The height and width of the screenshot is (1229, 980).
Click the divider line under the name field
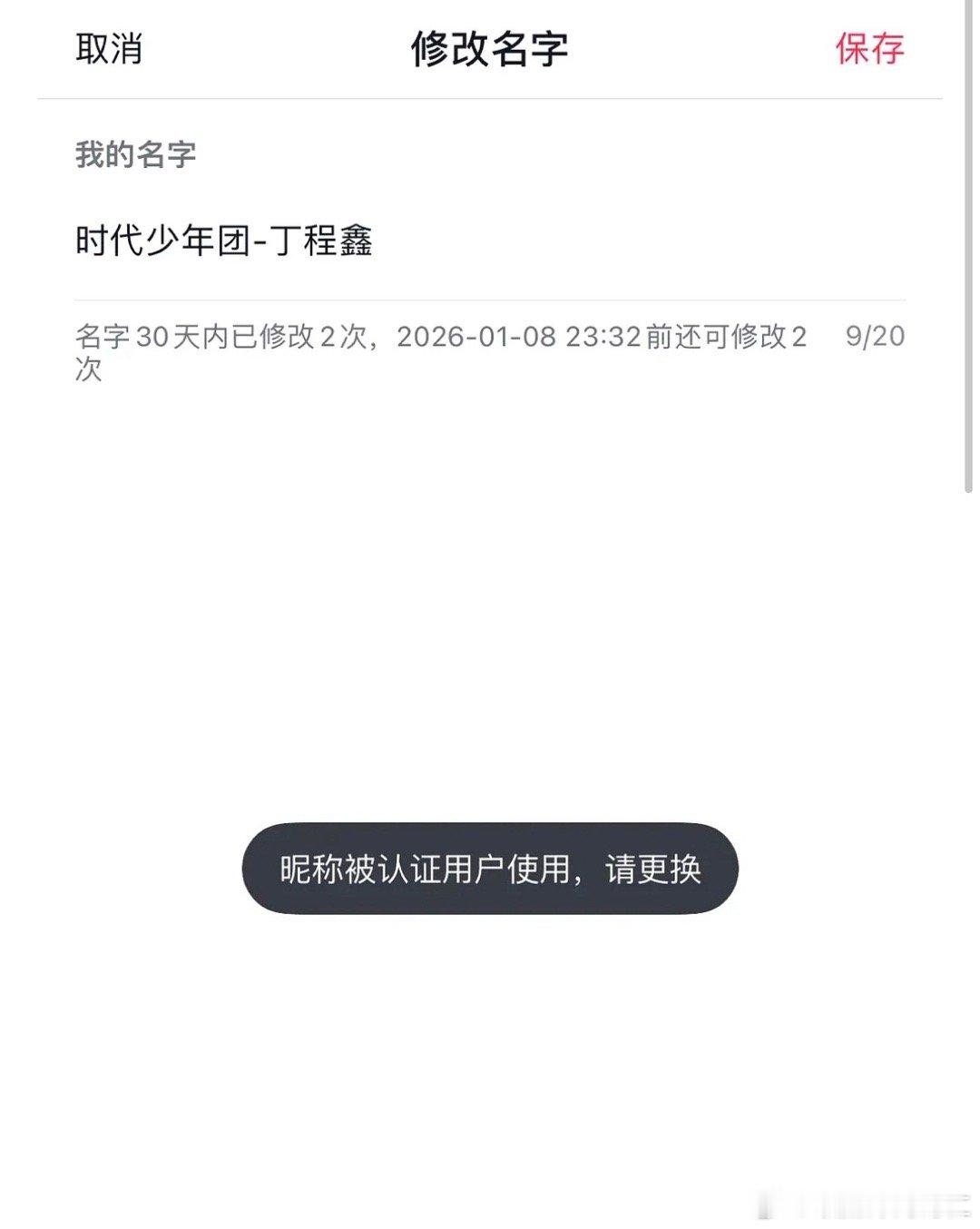click(490, 300)
